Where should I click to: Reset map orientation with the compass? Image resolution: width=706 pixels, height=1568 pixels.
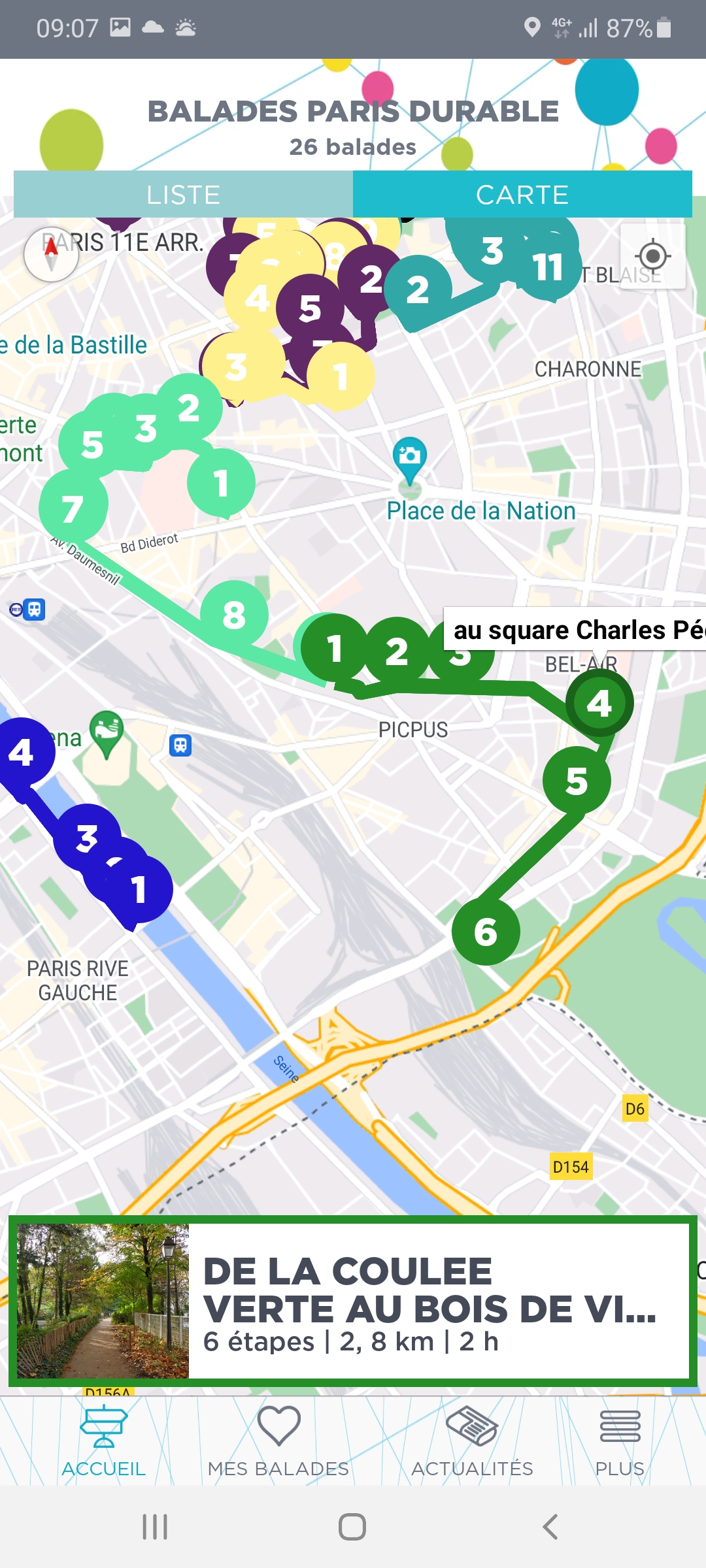click(51, 255)
